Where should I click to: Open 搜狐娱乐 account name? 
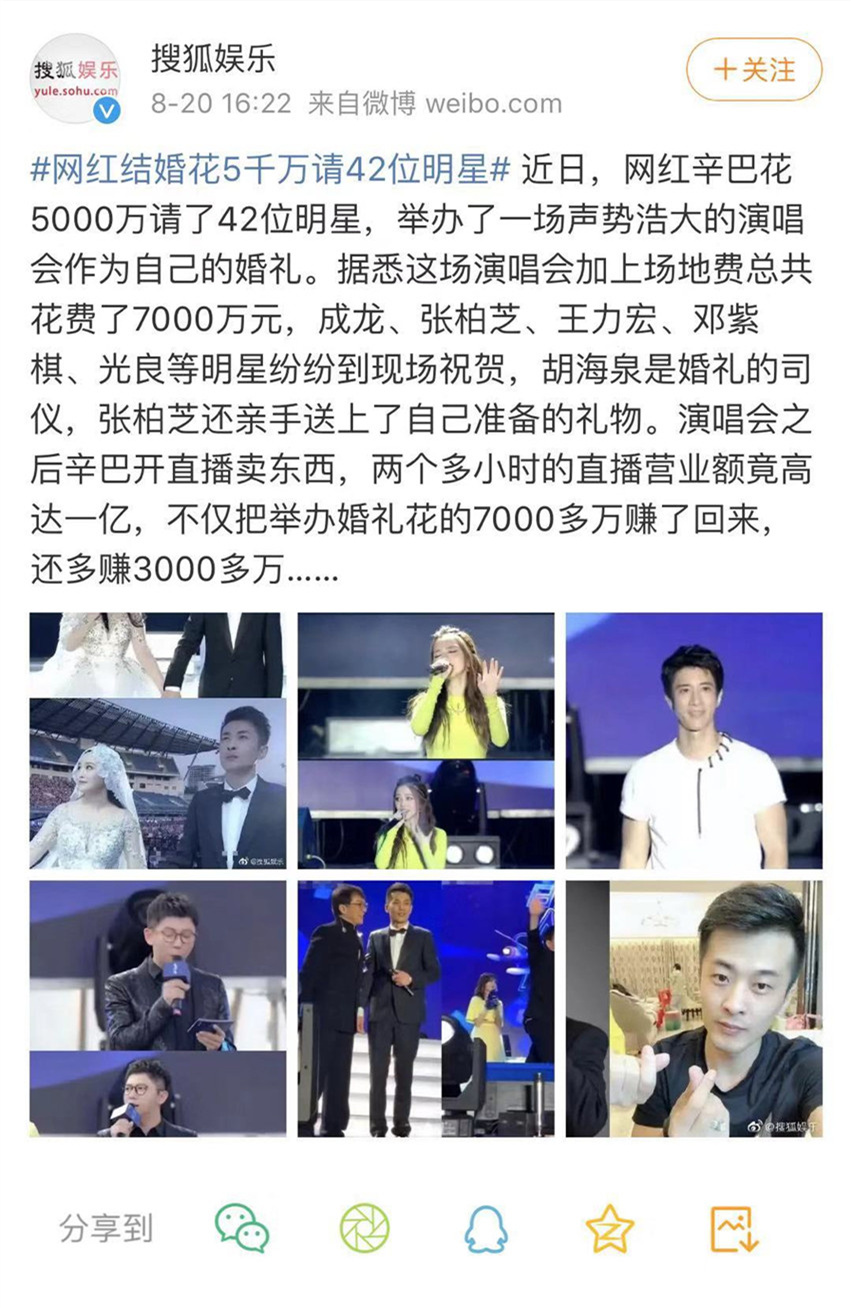tap(213, 58)
